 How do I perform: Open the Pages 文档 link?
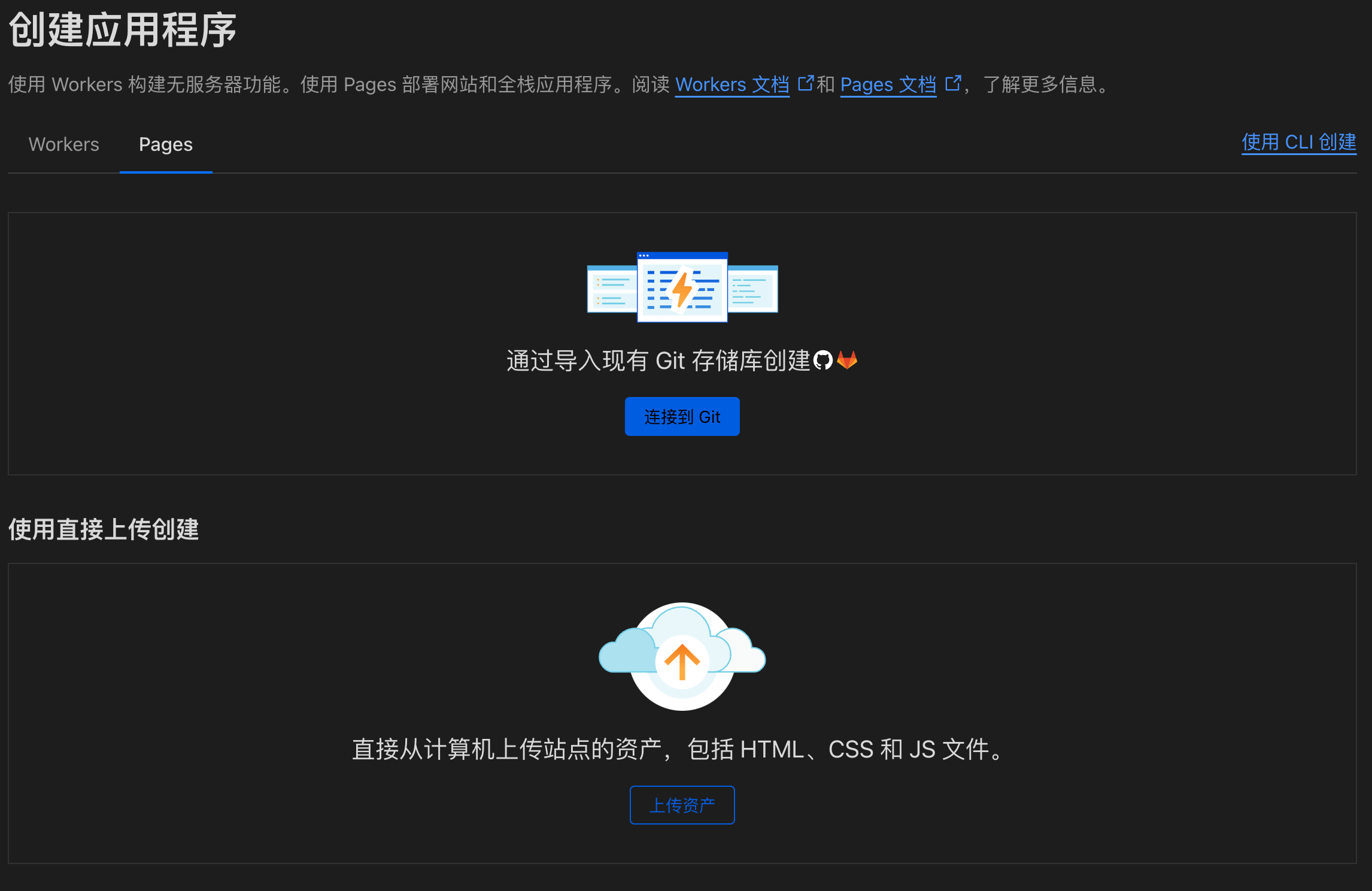(x=888, y=84)
